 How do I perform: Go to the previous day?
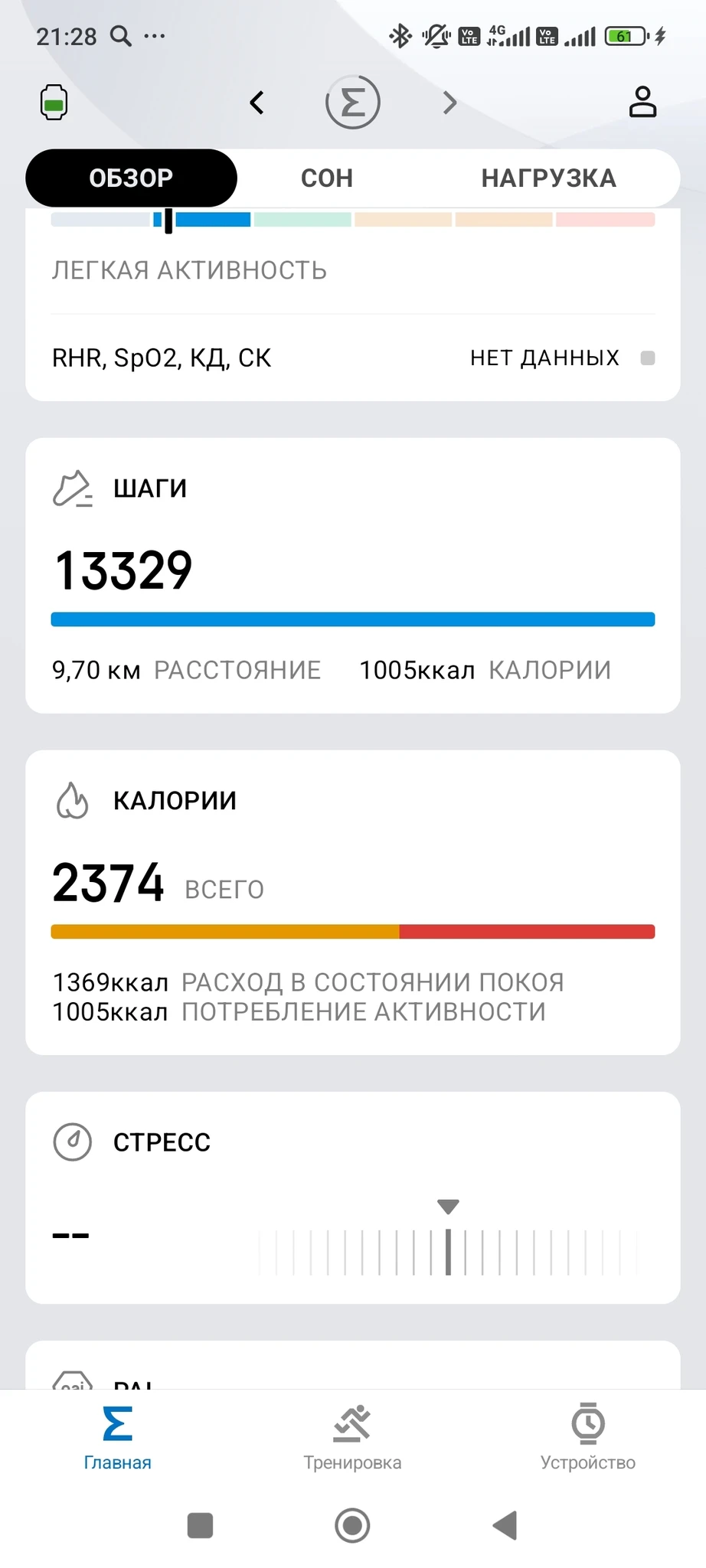257,103
